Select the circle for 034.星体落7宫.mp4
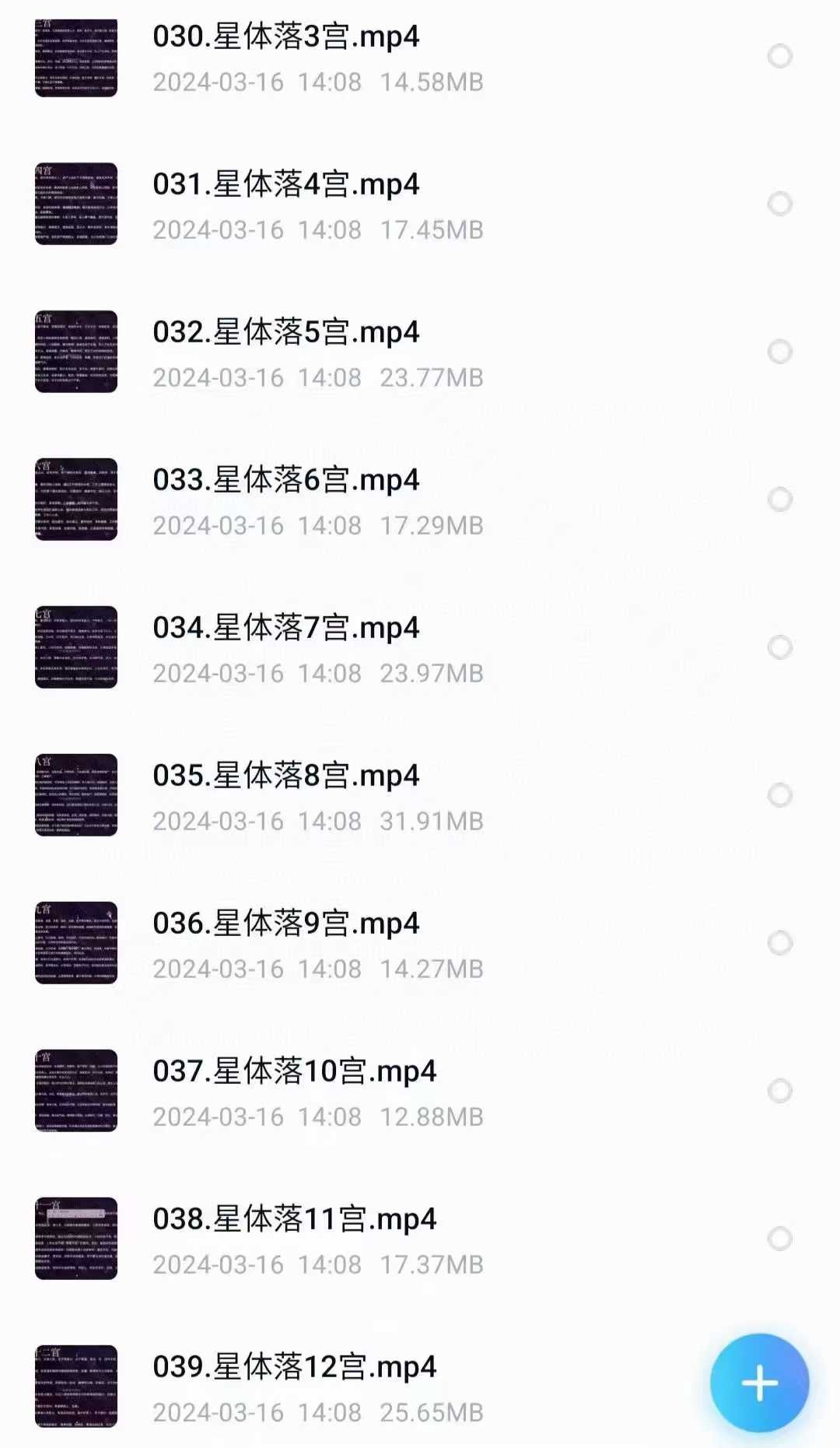Screen dimensions: 840x1448 pyautogui.click(x=779, y=647)
